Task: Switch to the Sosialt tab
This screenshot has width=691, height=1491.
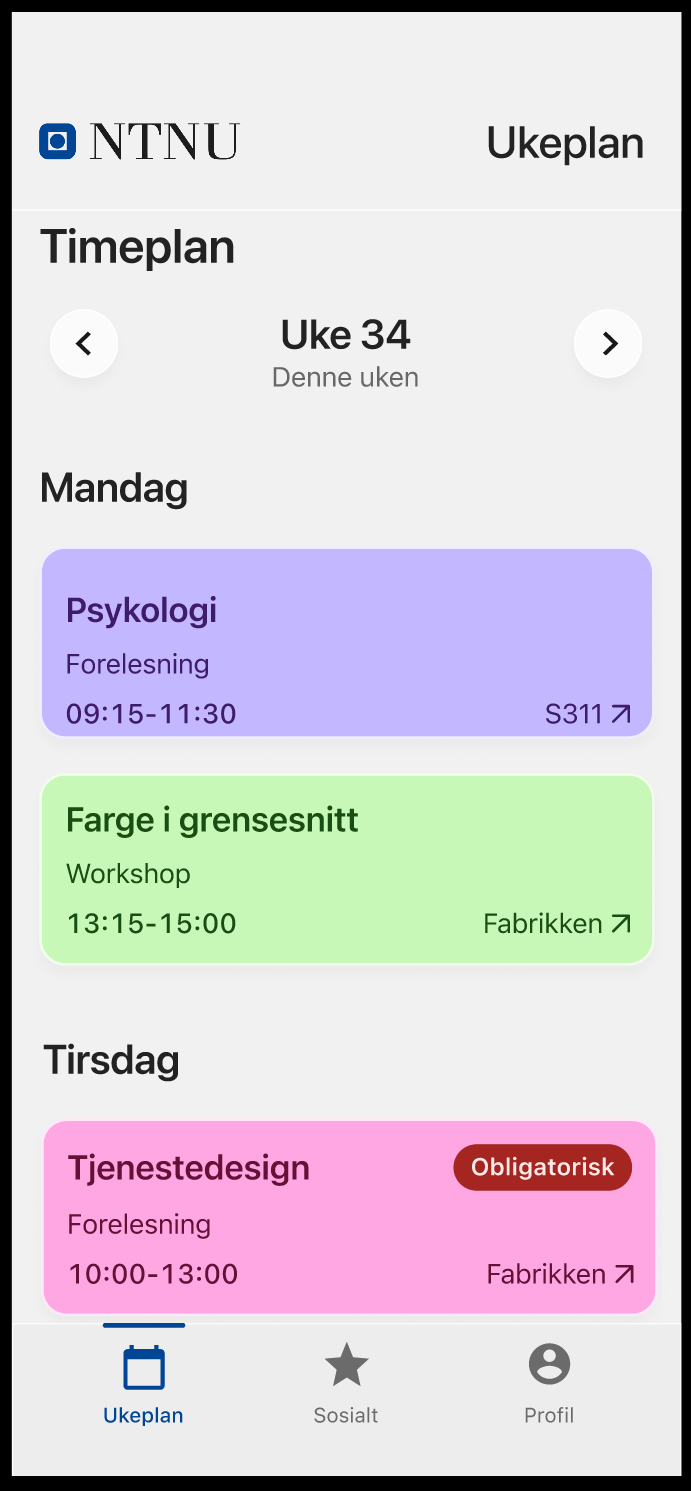Action: [x=346, y=1385]
